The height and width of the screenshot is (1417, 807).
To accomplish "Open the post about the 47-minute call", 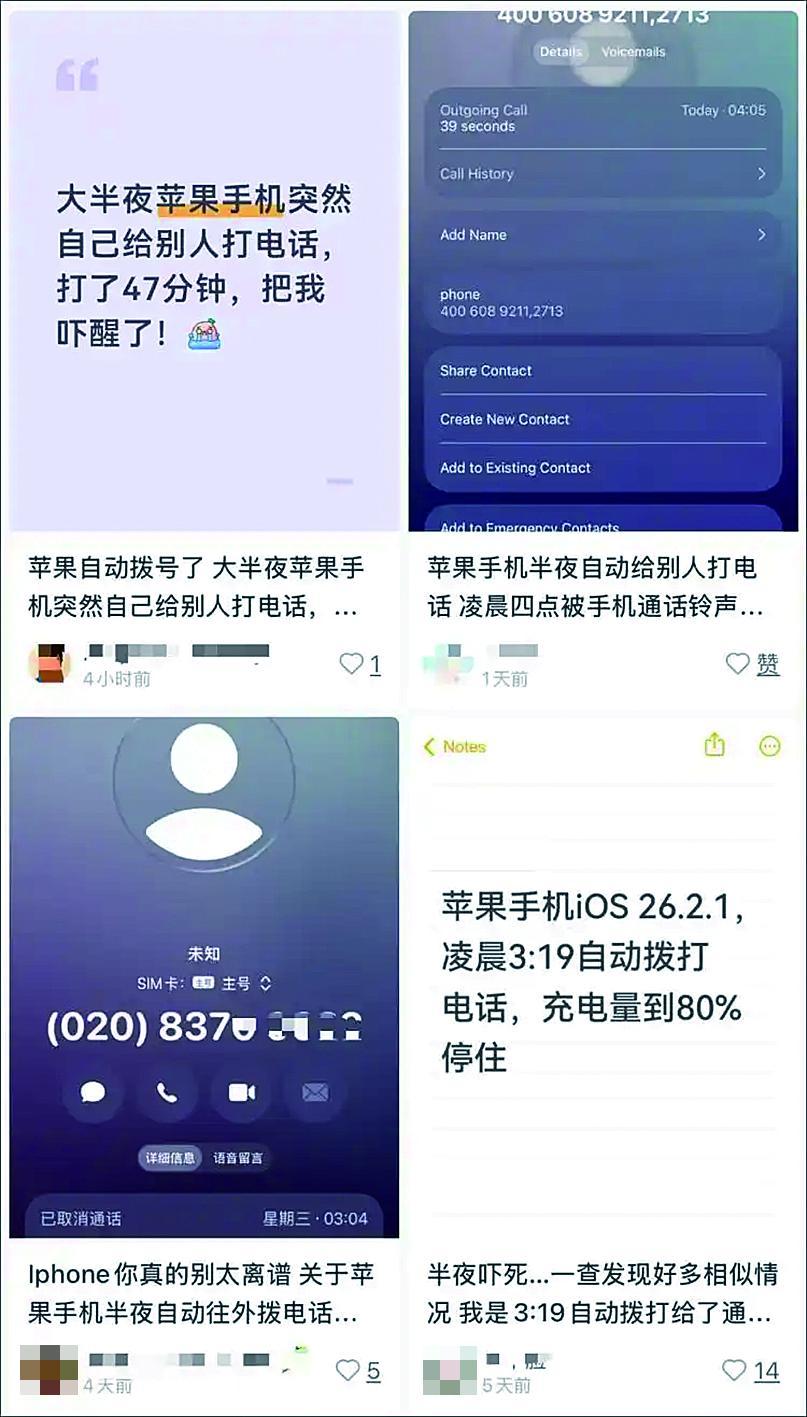I will coord(204,270).
